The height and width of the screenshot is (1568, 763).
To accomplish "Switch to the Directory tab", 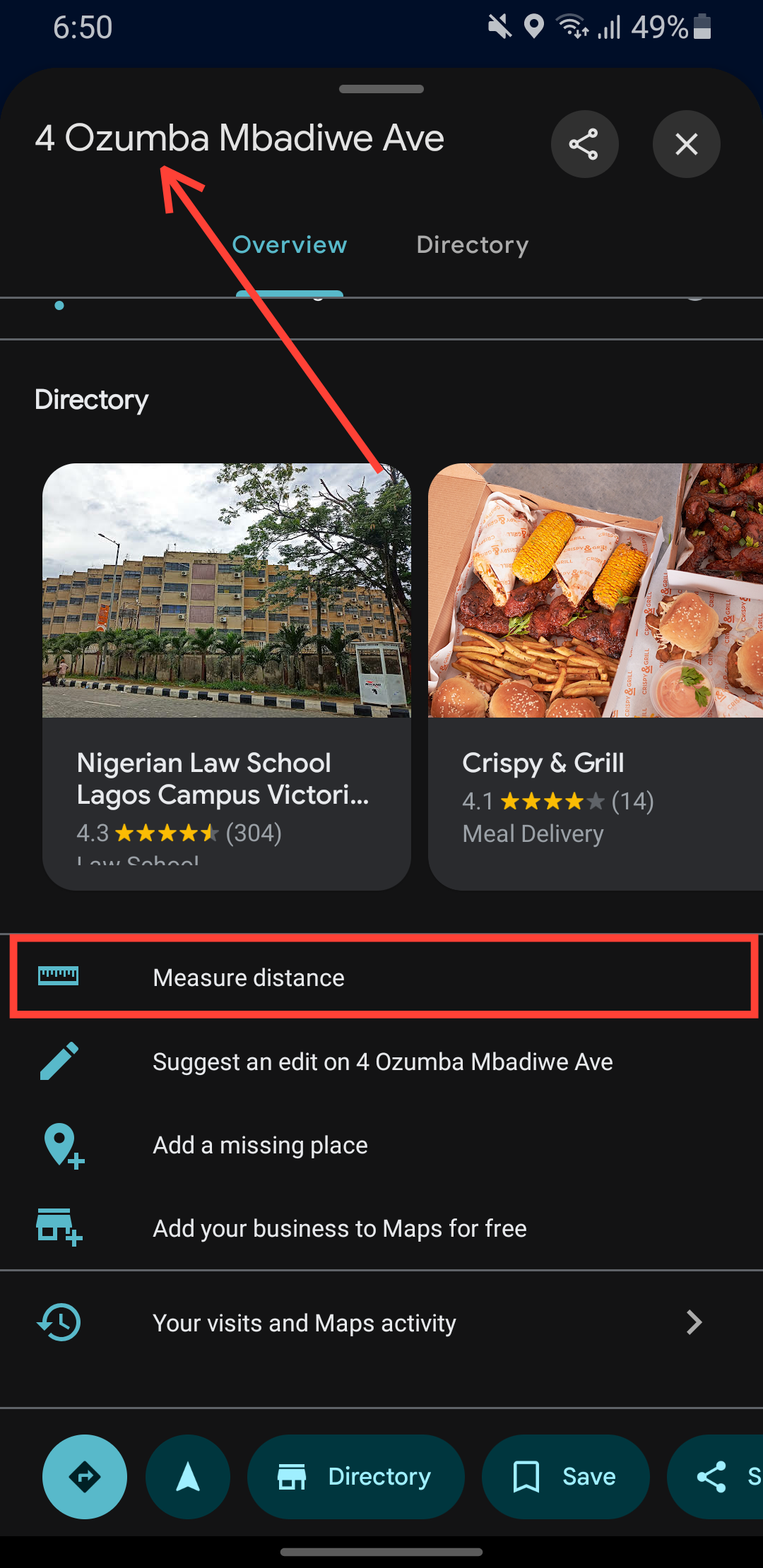I will click(x=472, y=245).
